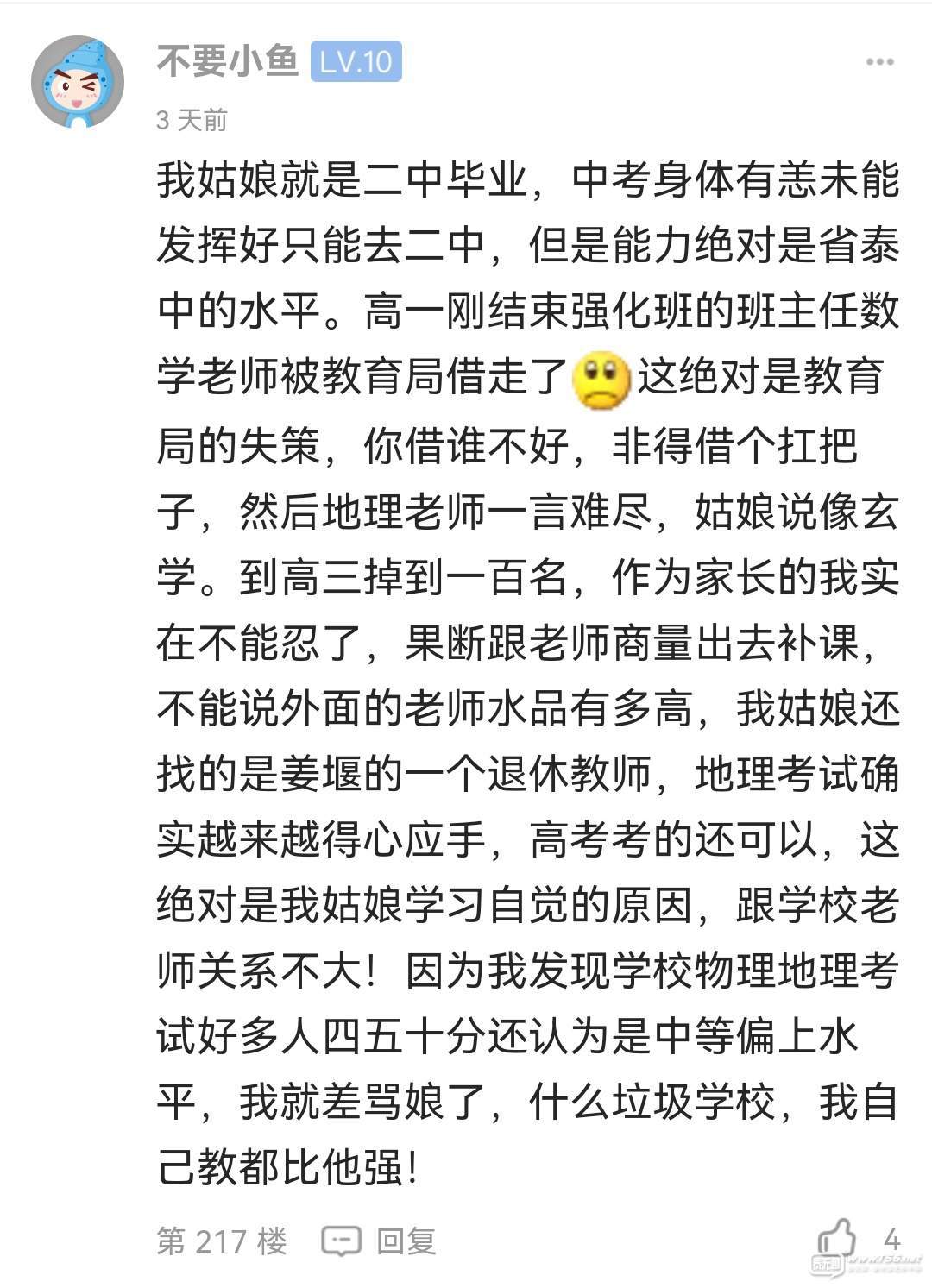This screenshot has height=1288, width=932.
Task: Open the username 不要小鱼
Action: click(x=227, y=62)
